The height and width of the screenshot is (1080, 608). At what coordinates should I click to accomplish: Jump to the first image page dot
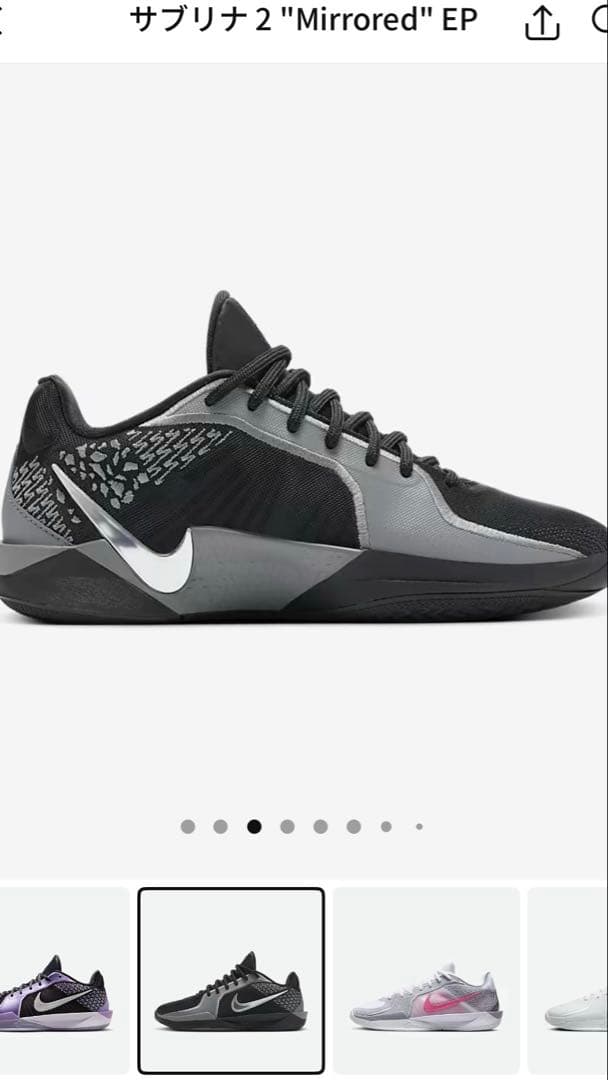187,826
